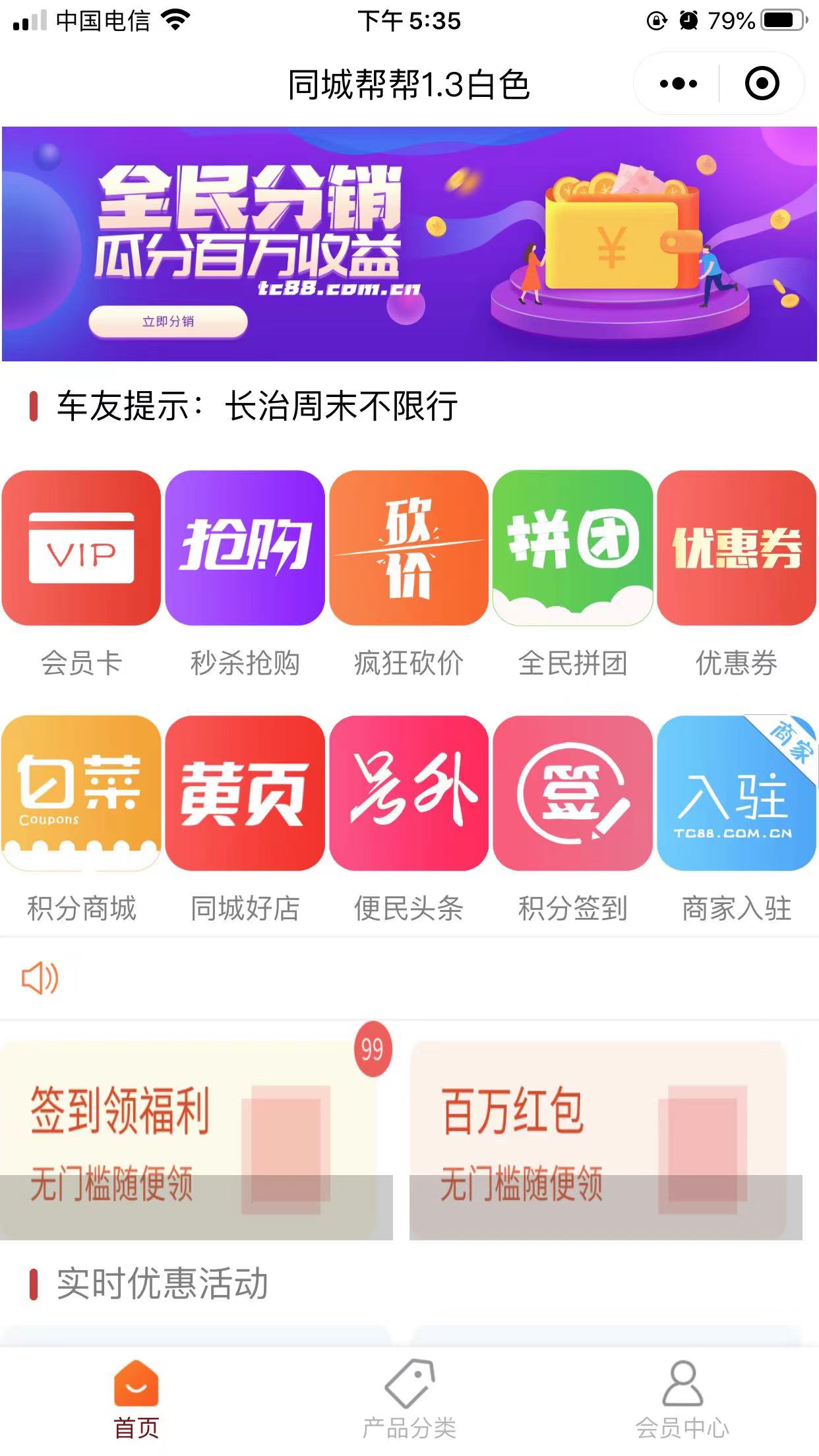
Task: Close the mini program via circle icon
Action: tap(762, 84)
